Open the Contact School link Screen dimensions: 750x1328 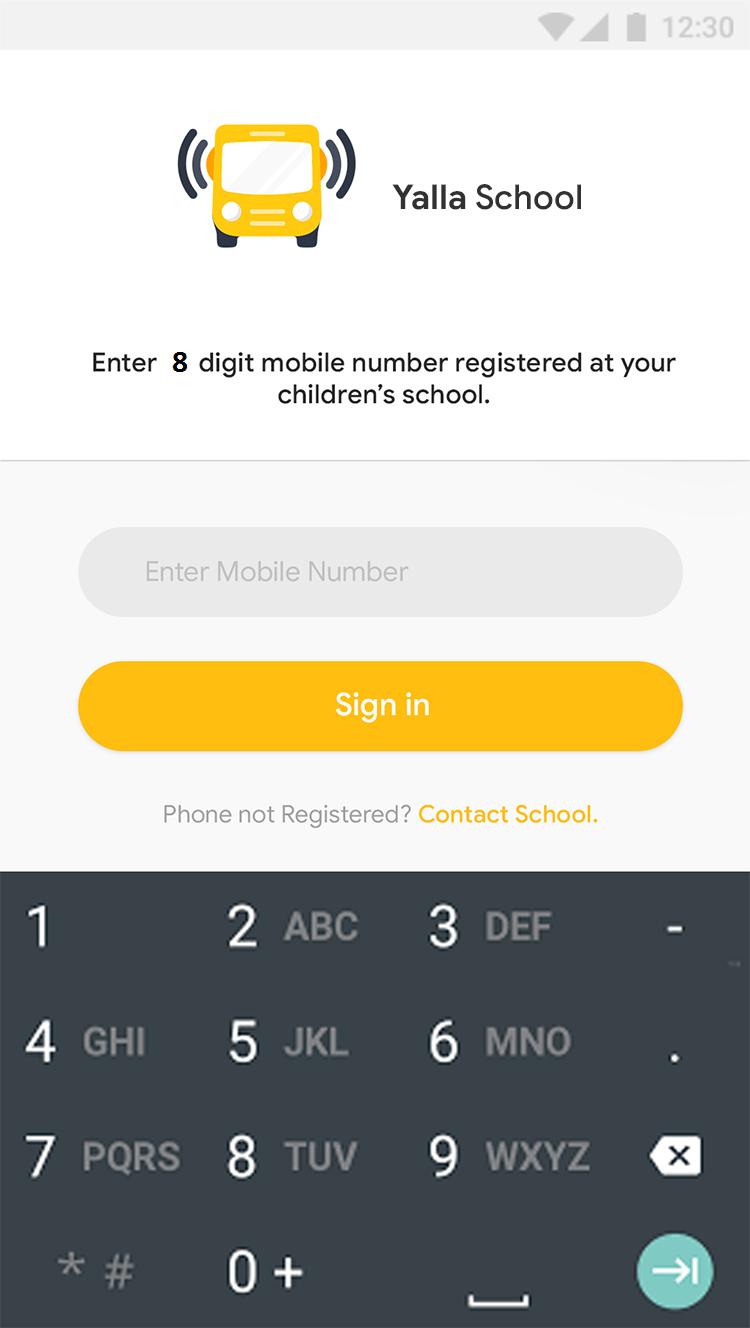[507, 814]
